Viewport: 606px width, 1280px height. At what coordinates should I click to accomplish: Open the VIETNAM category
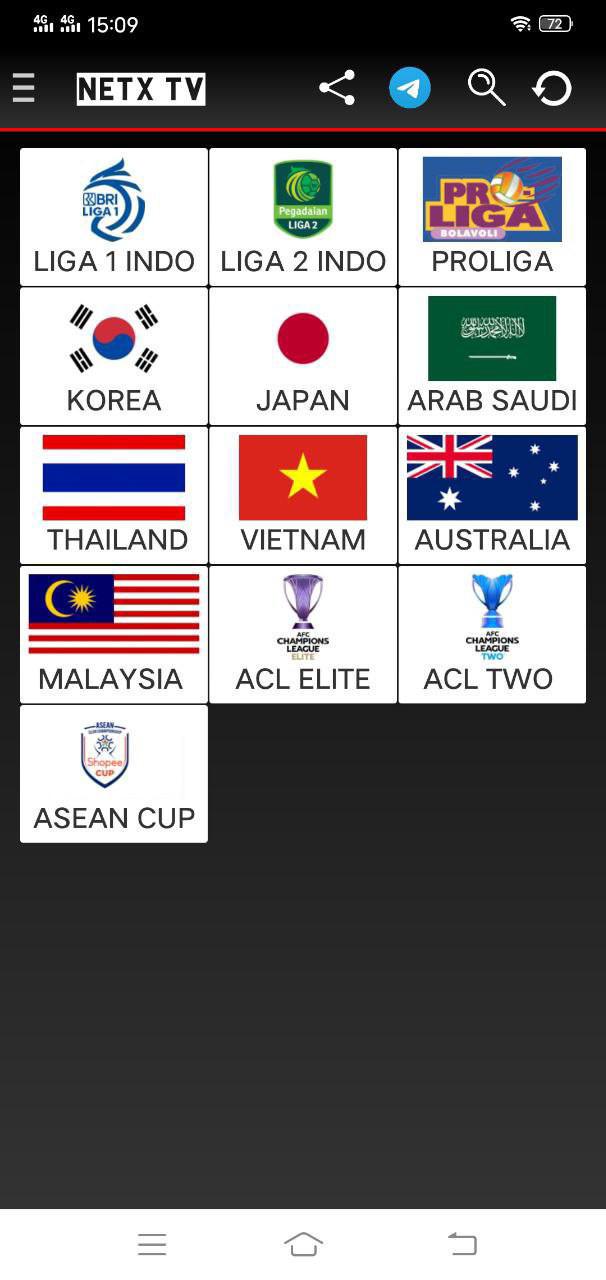click(303, 495)
